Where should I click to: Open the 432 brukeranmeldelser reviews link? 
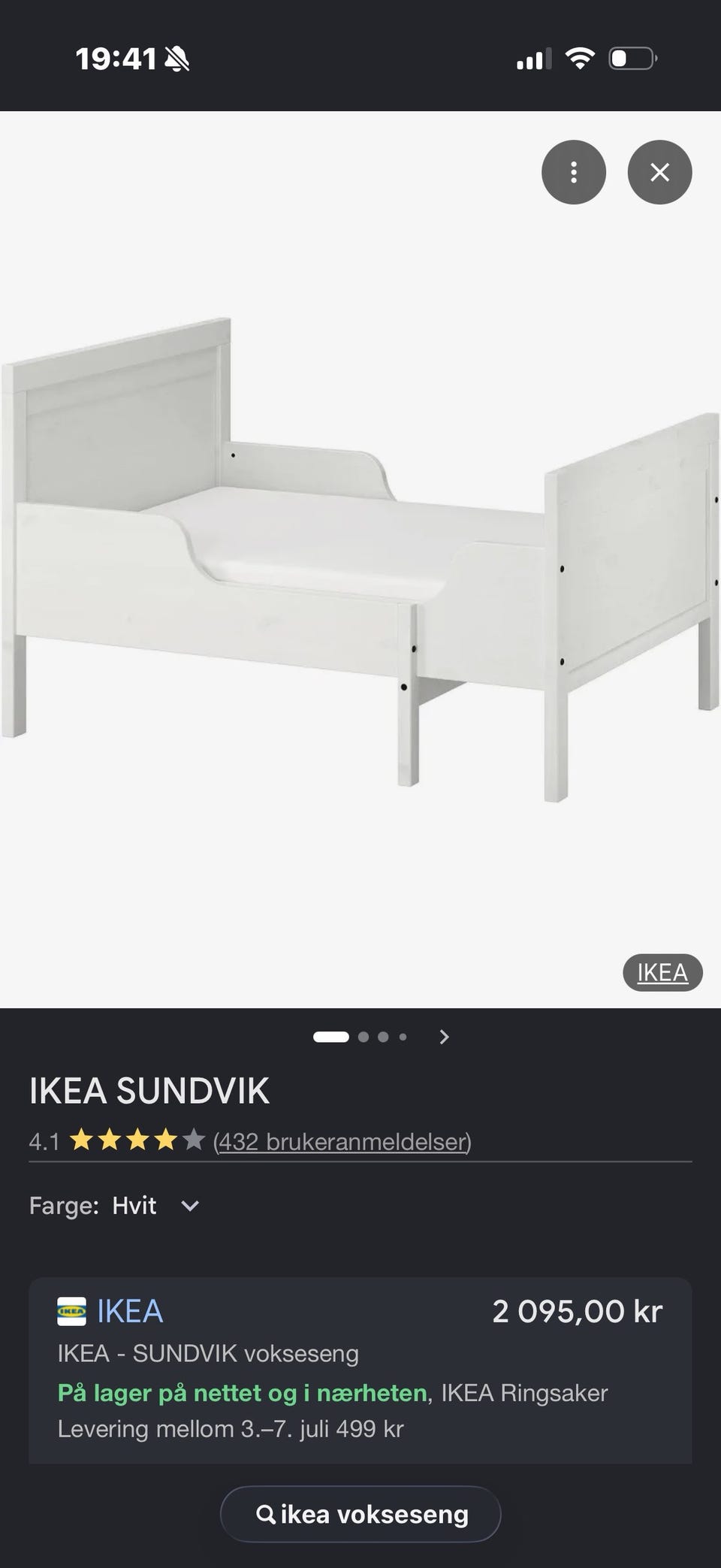[342, 1141]
